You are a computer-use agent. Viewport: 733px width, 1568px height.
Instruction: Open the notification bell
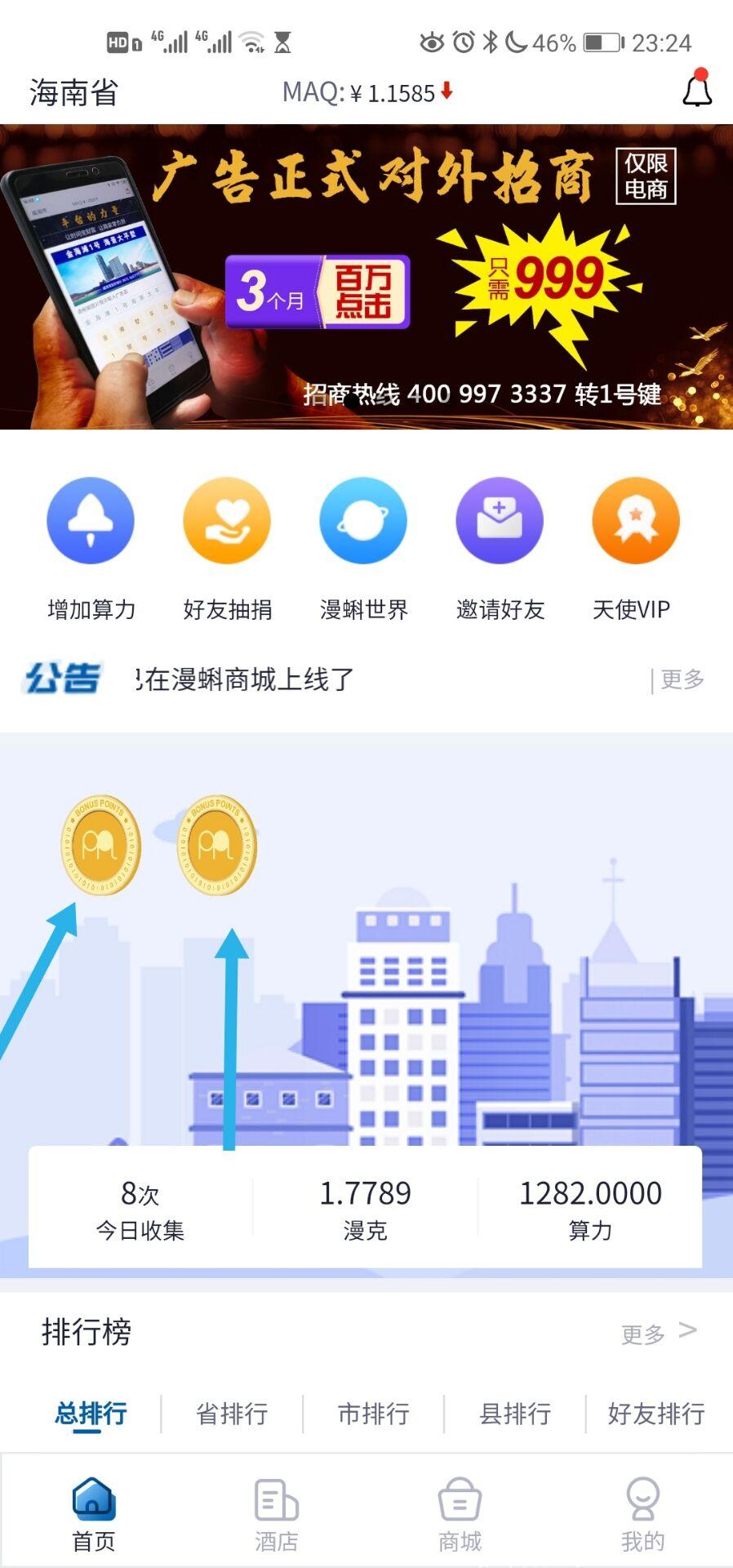click(x=695, y=92)
